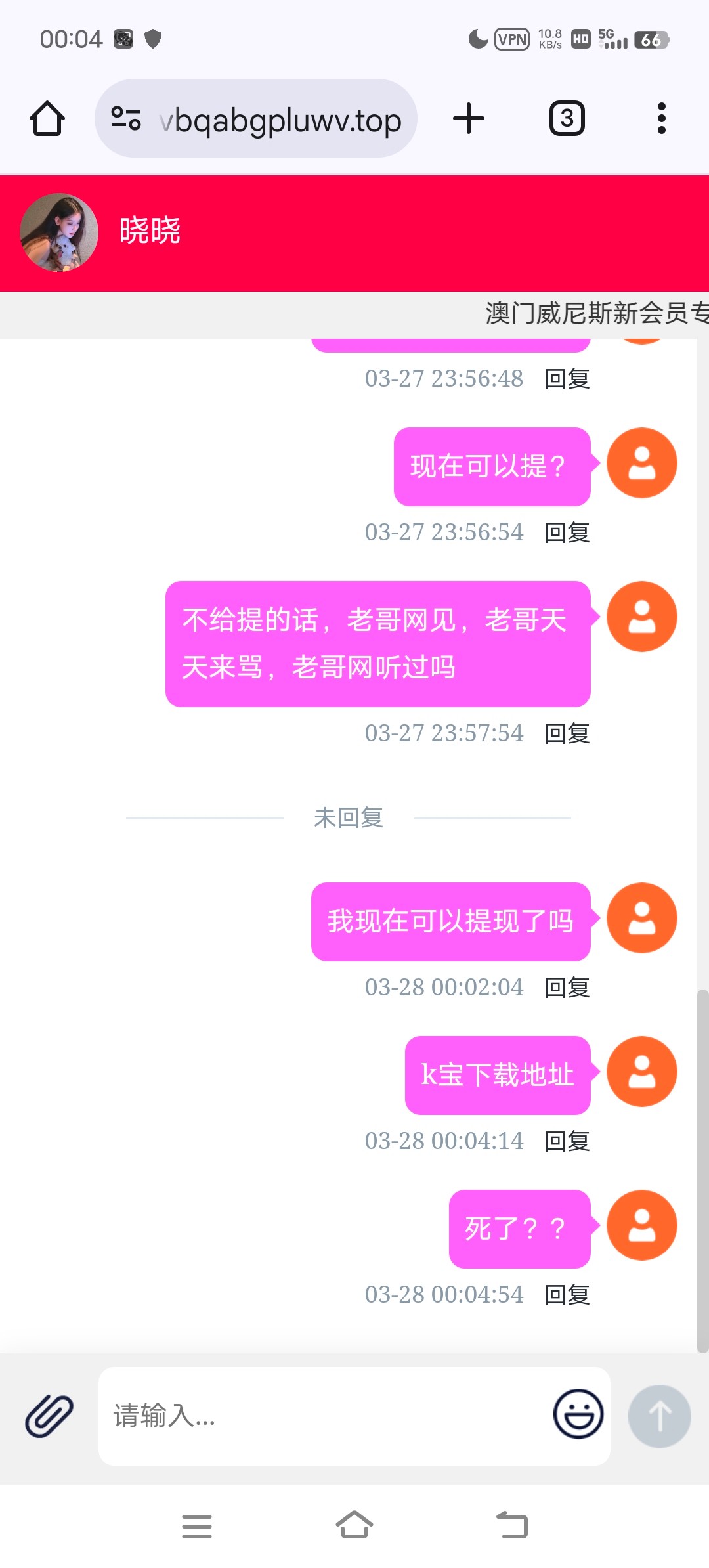Viewport: 709px width, 1568px height.
Task: Open the attachment paperclip
Action: point(49,1416)
